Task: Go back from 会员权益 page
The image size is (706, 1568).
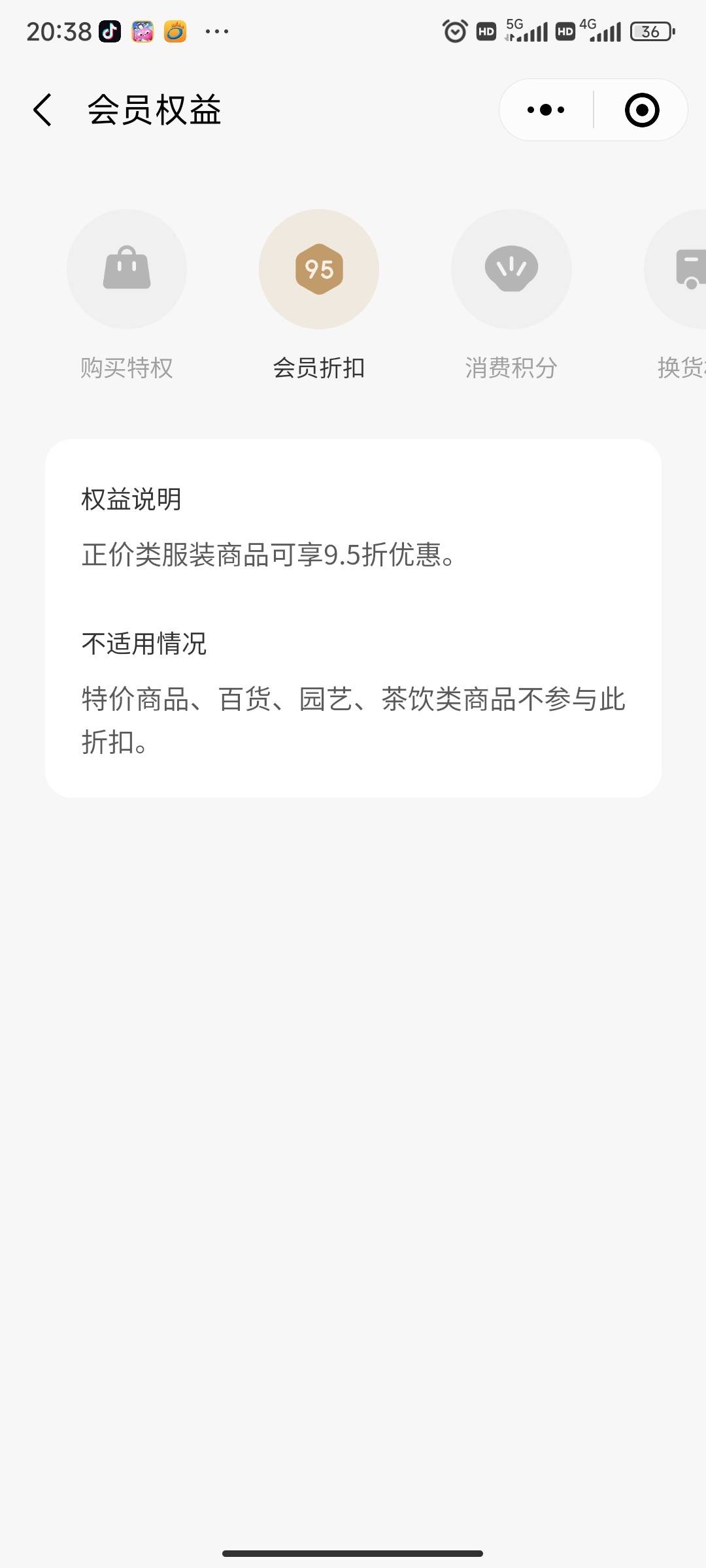Action: click(x=42, y=110)
